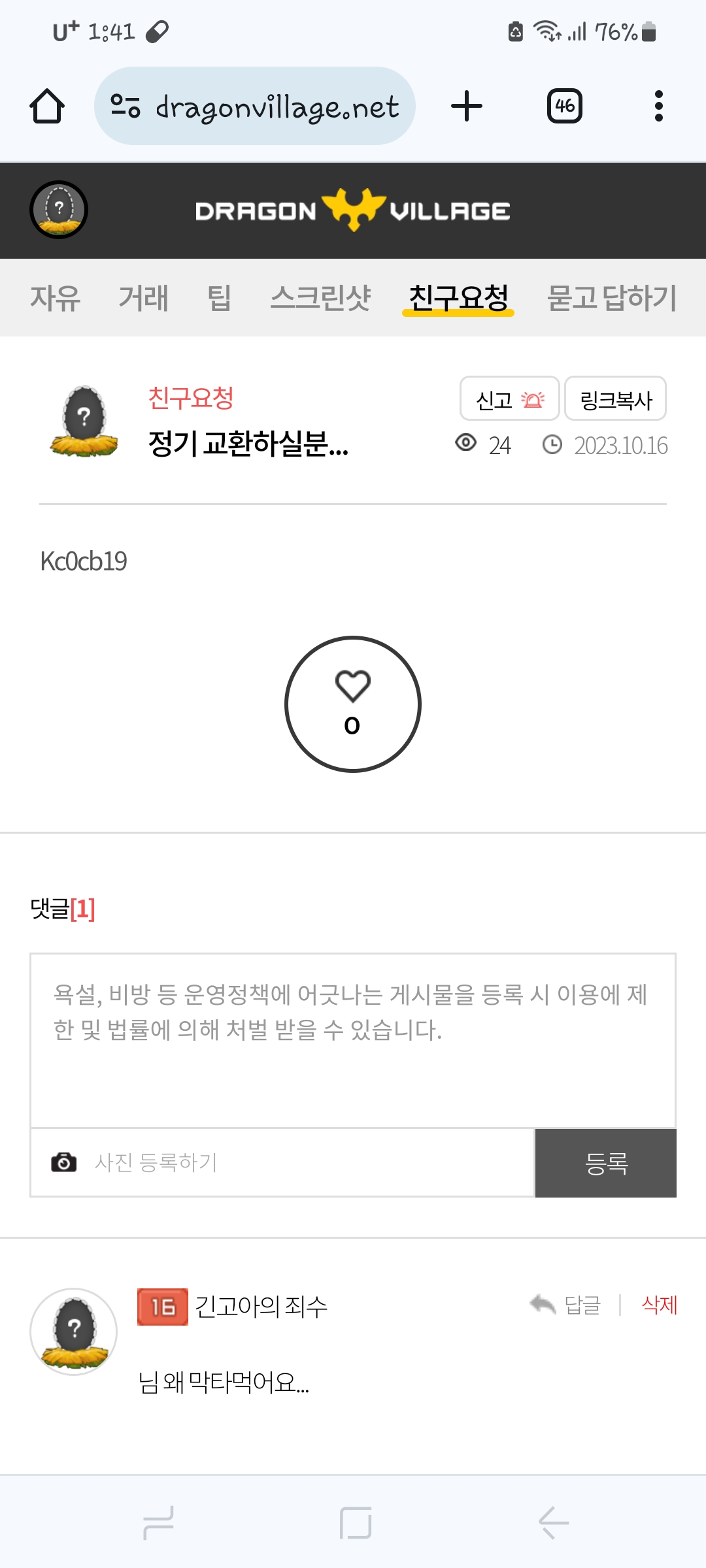Switch to the 묻고답하기 tab

(611, 298)
